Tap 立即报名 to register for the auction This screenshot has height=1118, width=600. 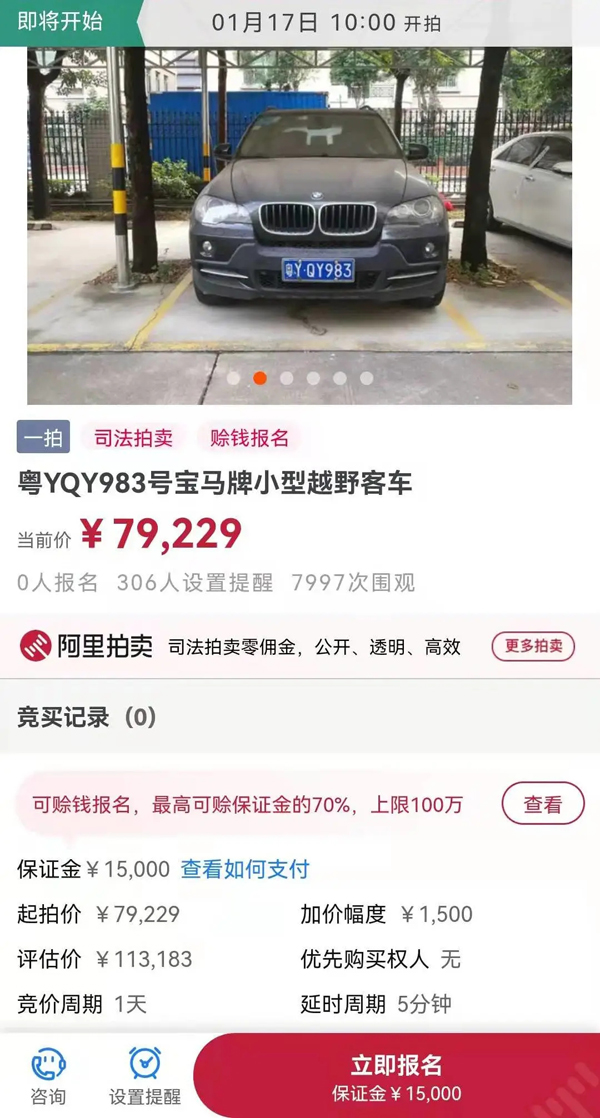(397, 1077)
